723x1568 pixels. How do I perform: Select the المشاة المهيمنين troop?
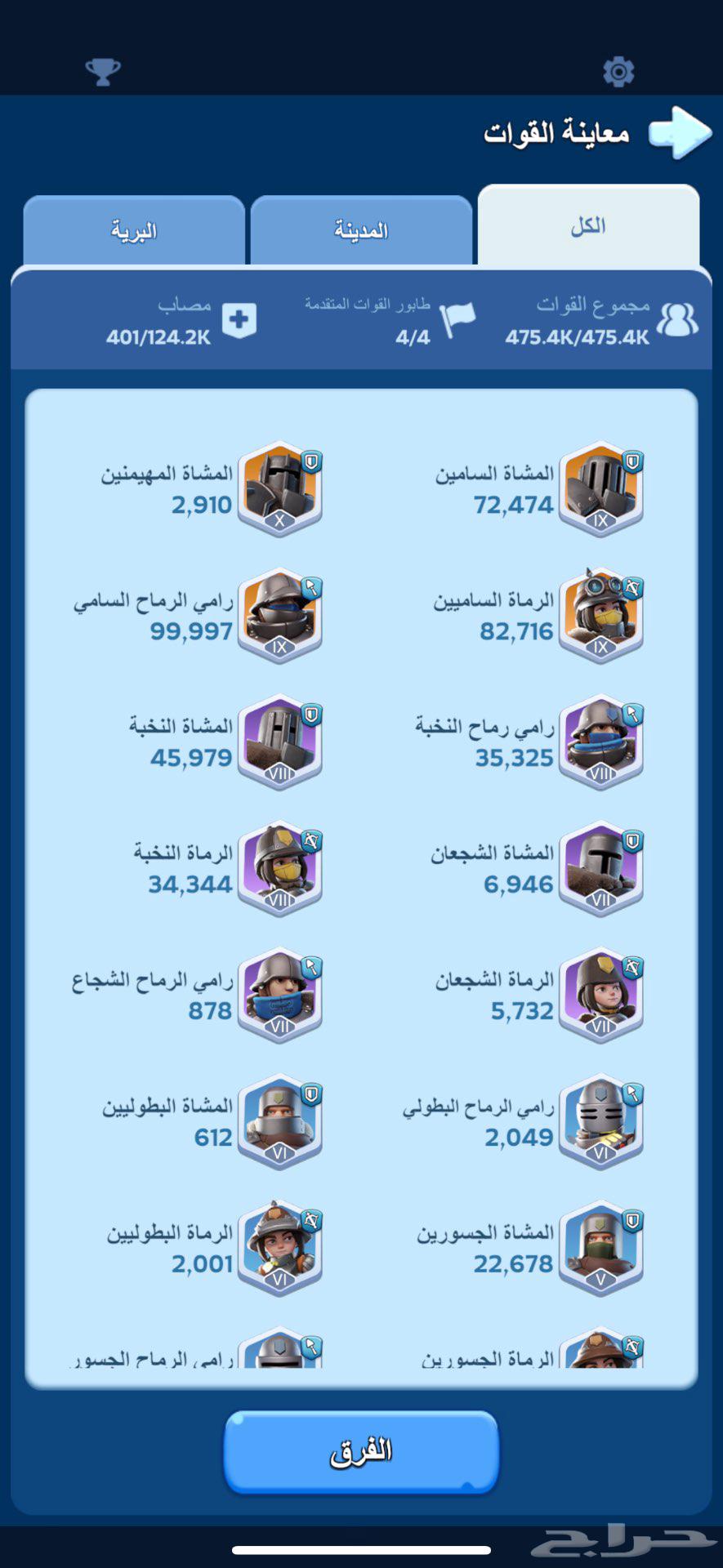click(280, 488)
